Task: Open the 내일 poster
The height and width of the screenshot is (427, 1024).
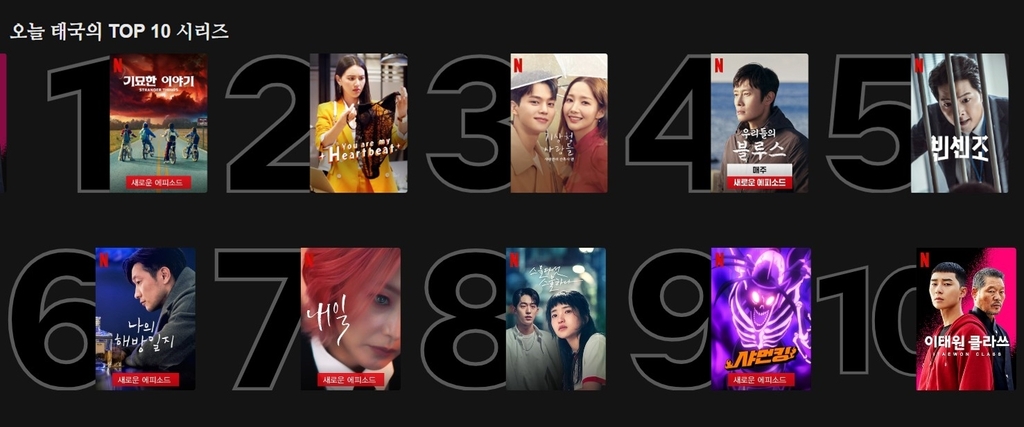Action: pos(350,318)
